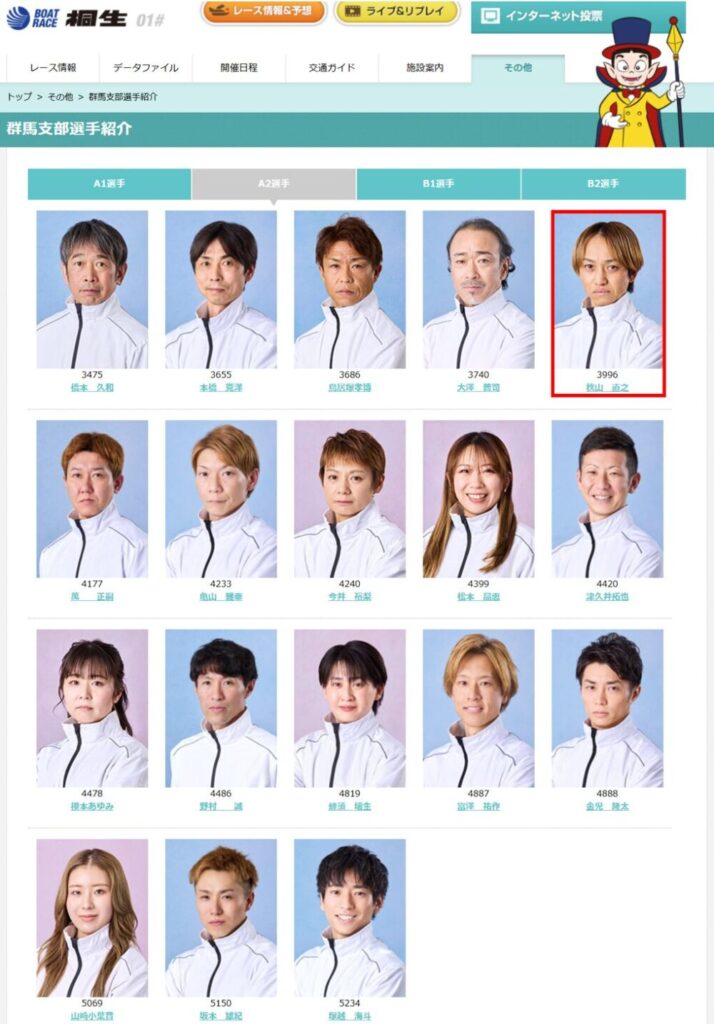
Task: Open name link of racer 4888
Action: (607, 806)
